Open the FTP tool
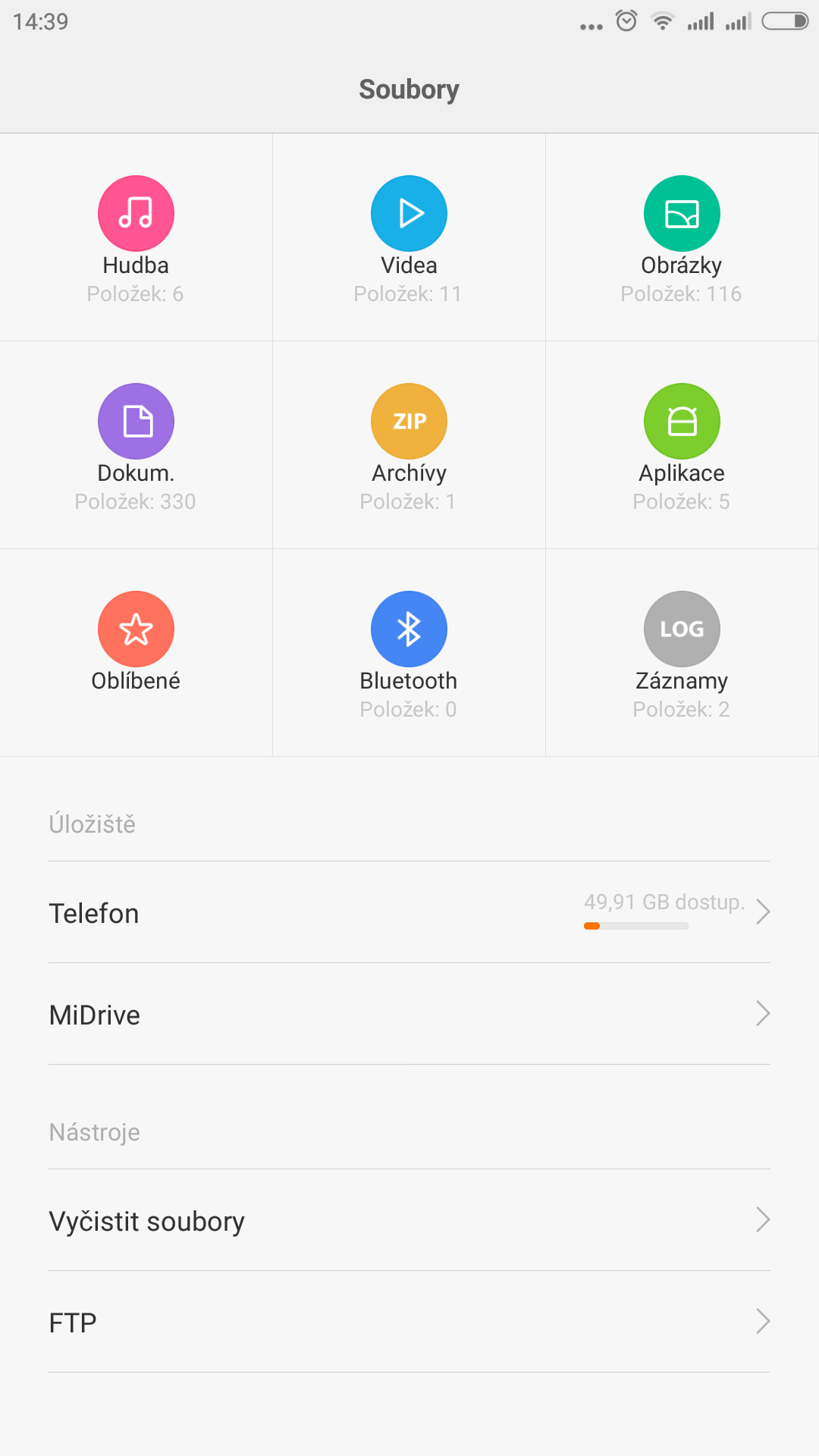Viewport: 819px width, 1456px height. click(409, 1322)
